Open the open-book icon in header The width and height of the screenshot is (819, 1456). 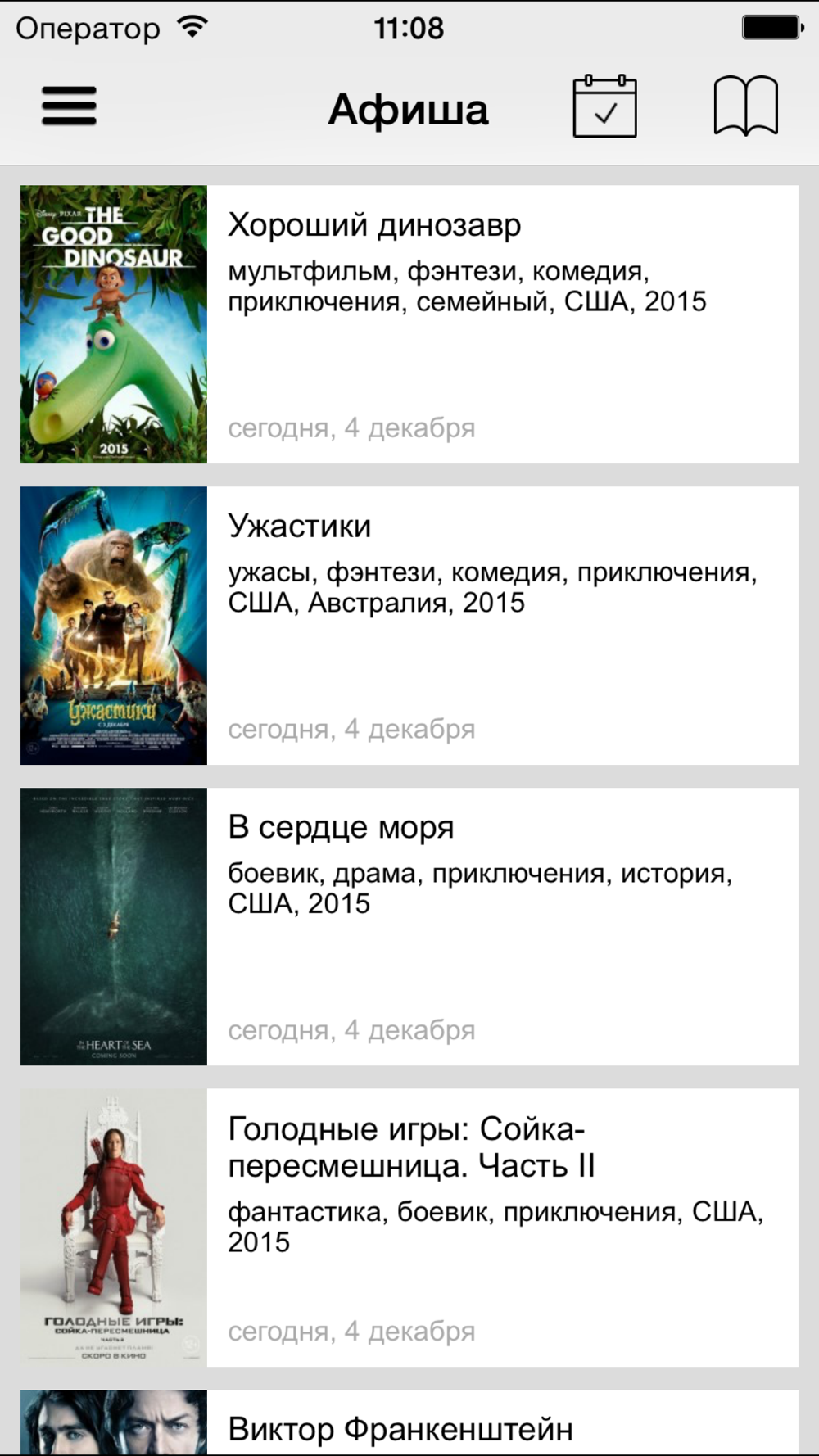[746, 106]
